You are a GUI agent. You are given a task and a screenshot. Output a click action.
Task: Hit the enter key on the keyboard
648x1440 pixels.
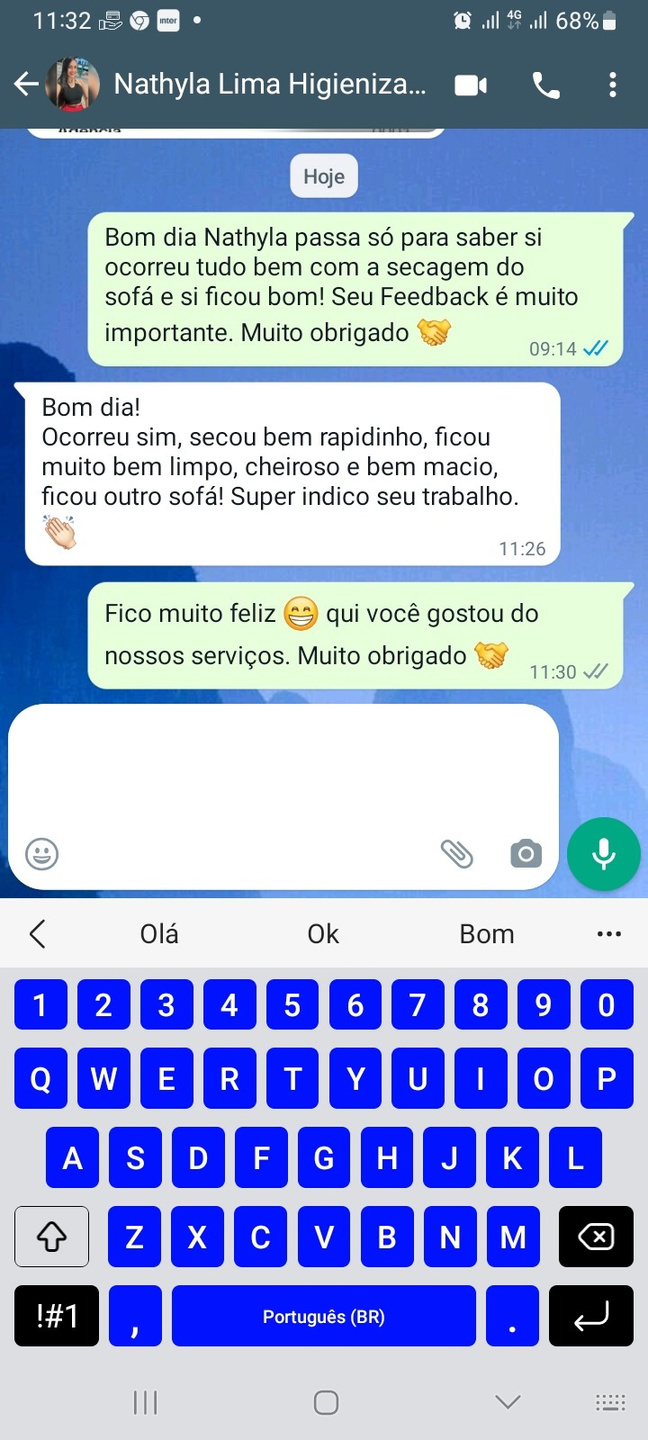click(x=591, y=1316)
